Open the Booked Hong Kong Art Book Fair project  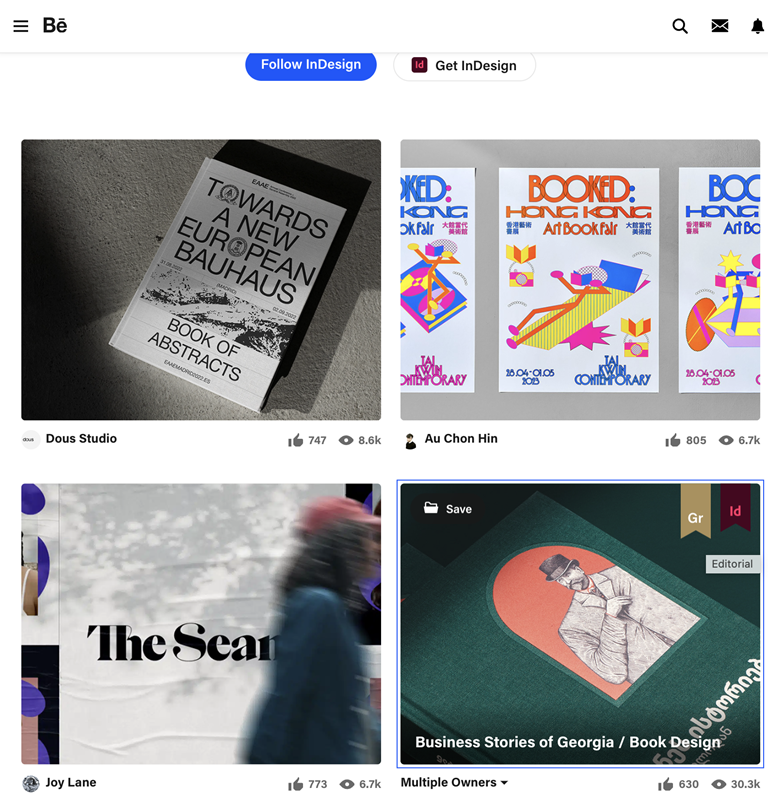(x=580, y=279)
